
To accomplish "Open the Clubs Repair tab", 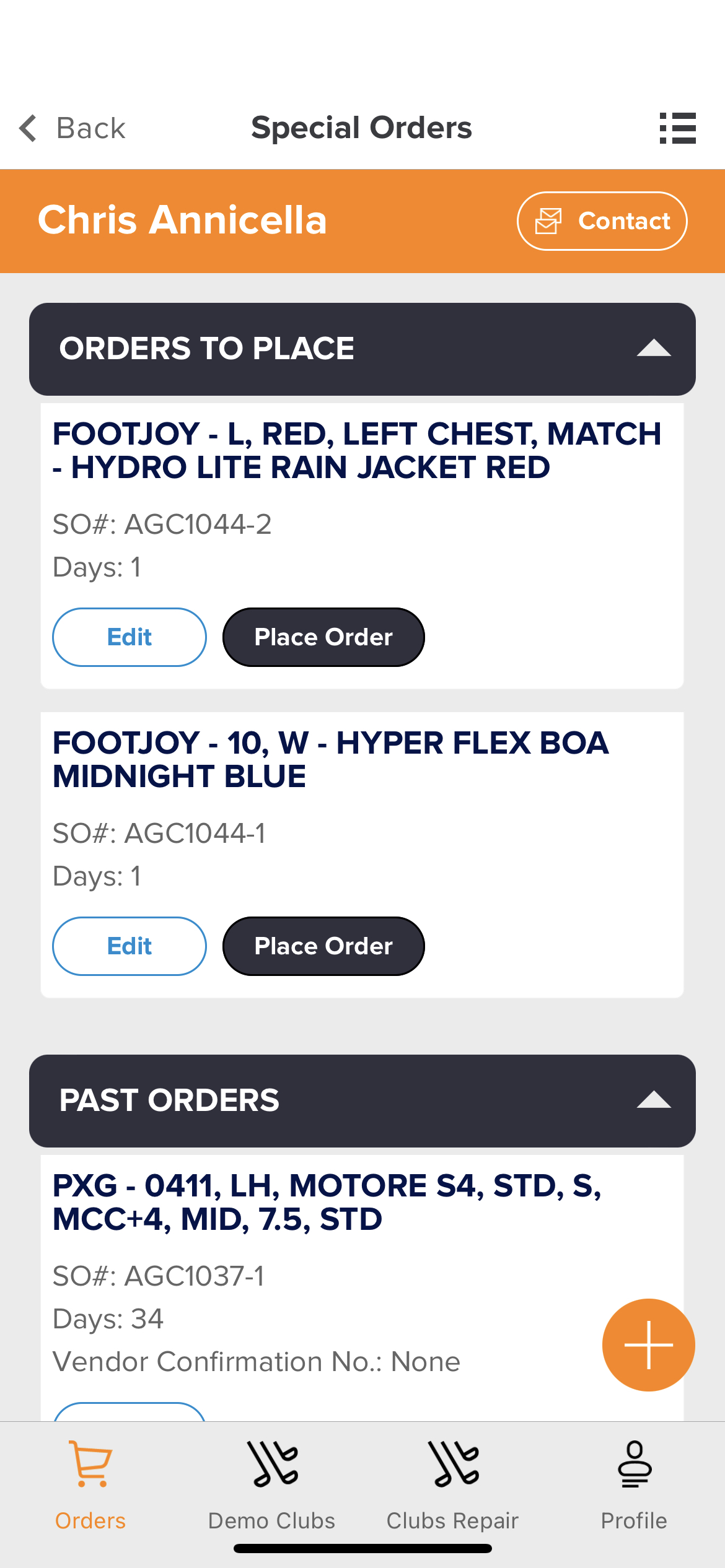I will [x=452, y=1486].
